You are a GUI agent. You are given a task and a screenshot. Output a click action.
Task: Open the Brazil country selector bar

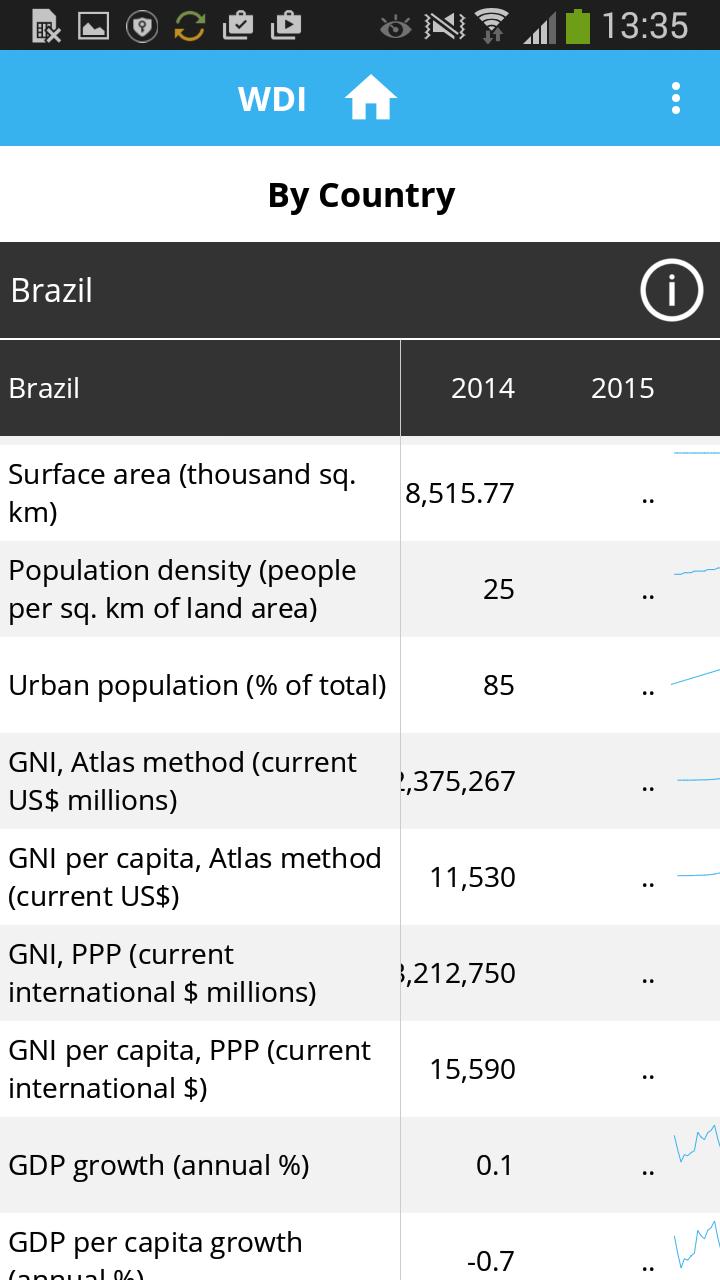300,291
